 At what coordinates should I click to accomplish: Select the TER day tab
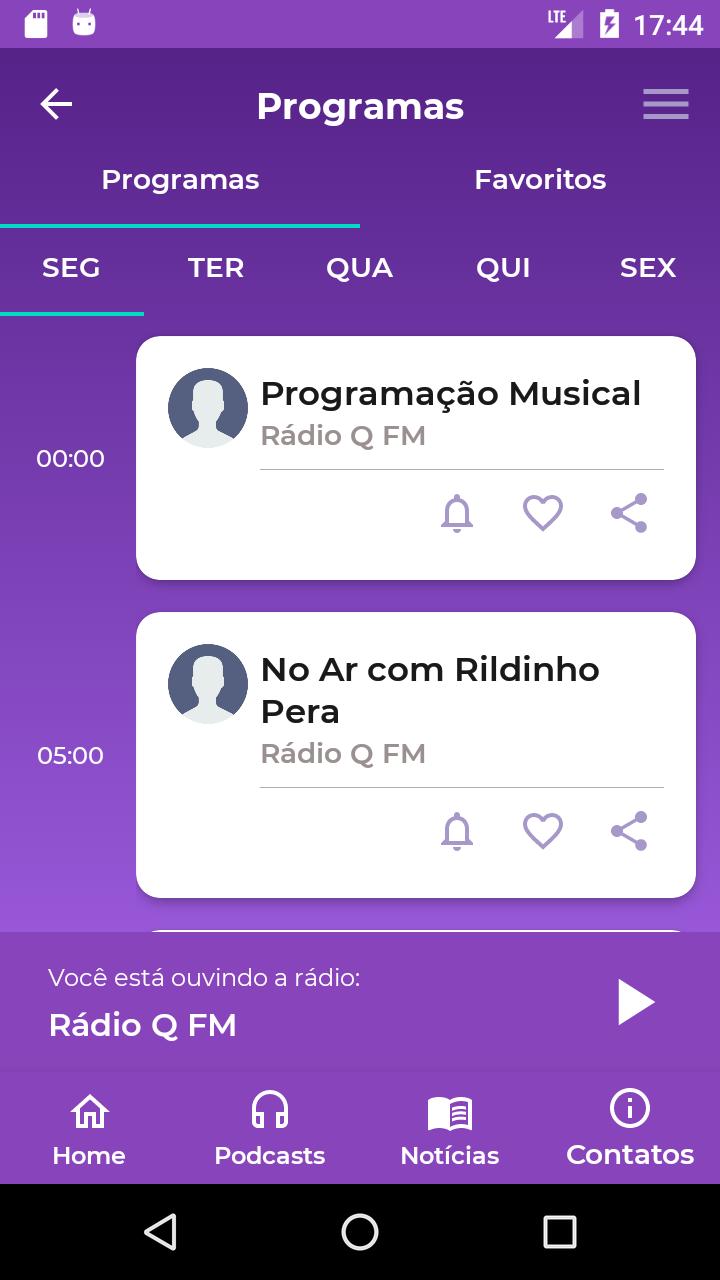tap(216, 268)
